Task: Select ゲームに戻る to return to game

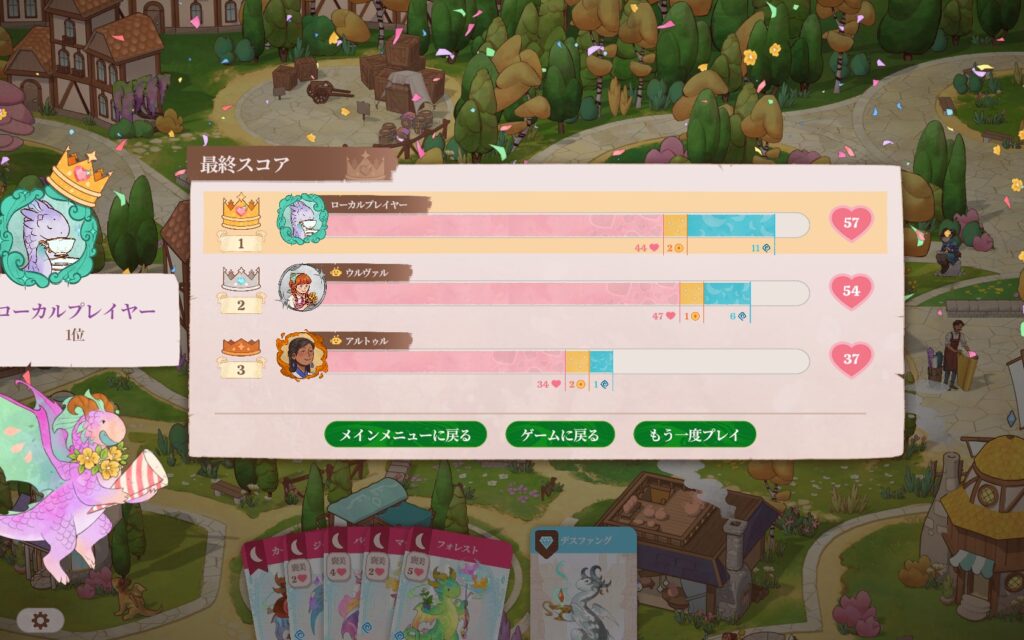Action: coord(560,435)
